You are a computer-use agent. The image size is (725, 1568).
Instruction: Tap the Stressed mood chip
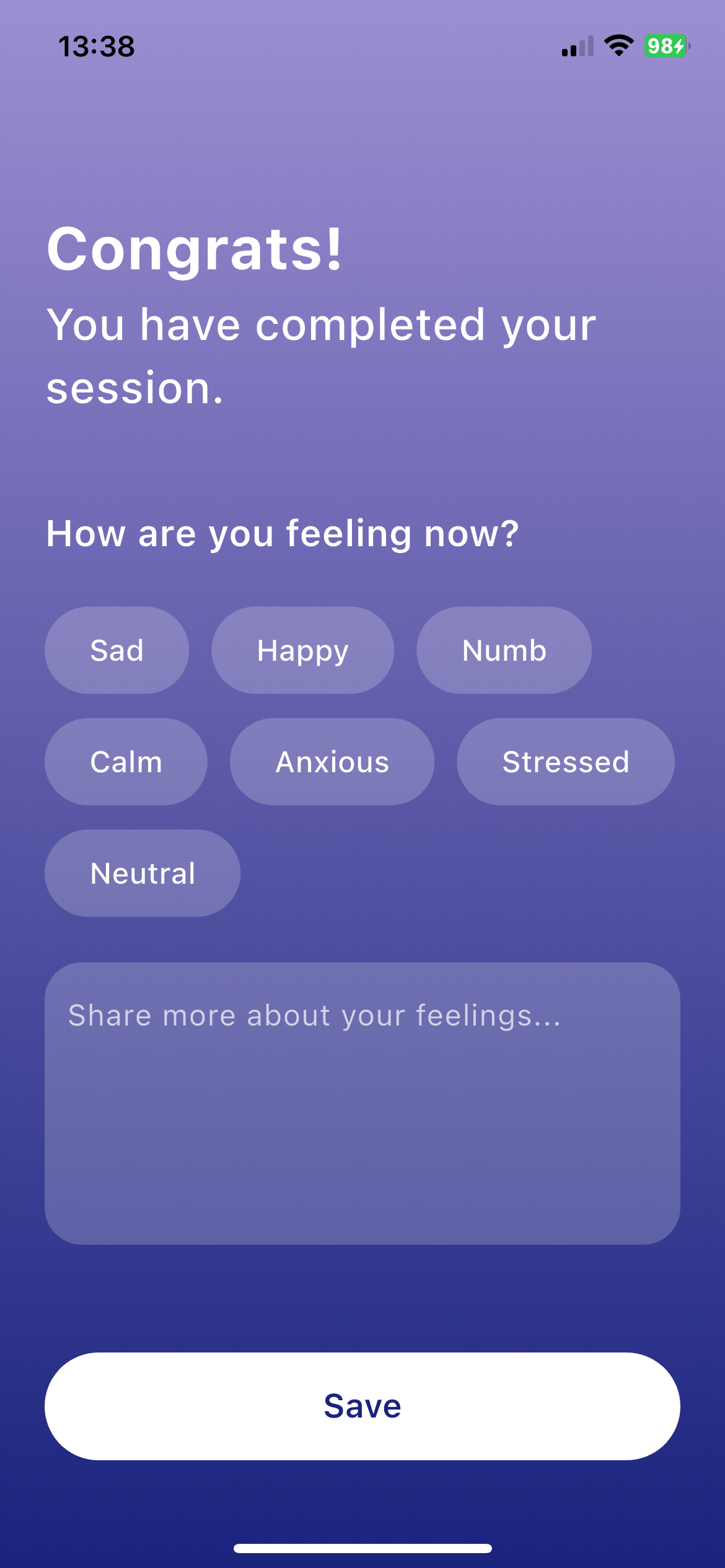tap(566, 762)
